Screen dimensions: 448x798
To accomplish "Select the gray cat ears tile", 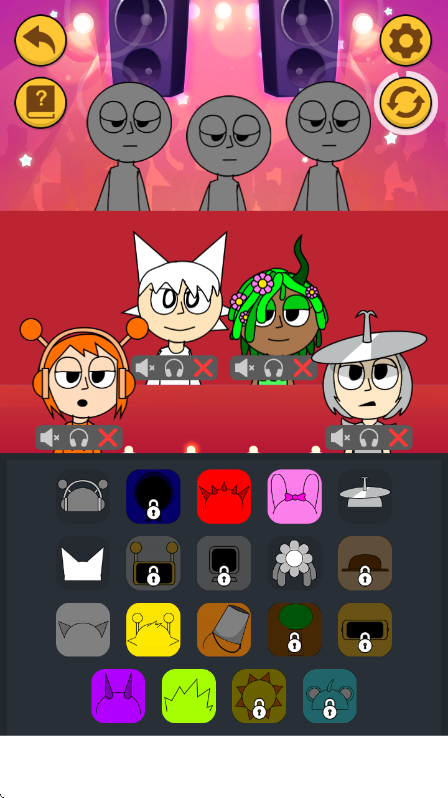I will (83, 630).
